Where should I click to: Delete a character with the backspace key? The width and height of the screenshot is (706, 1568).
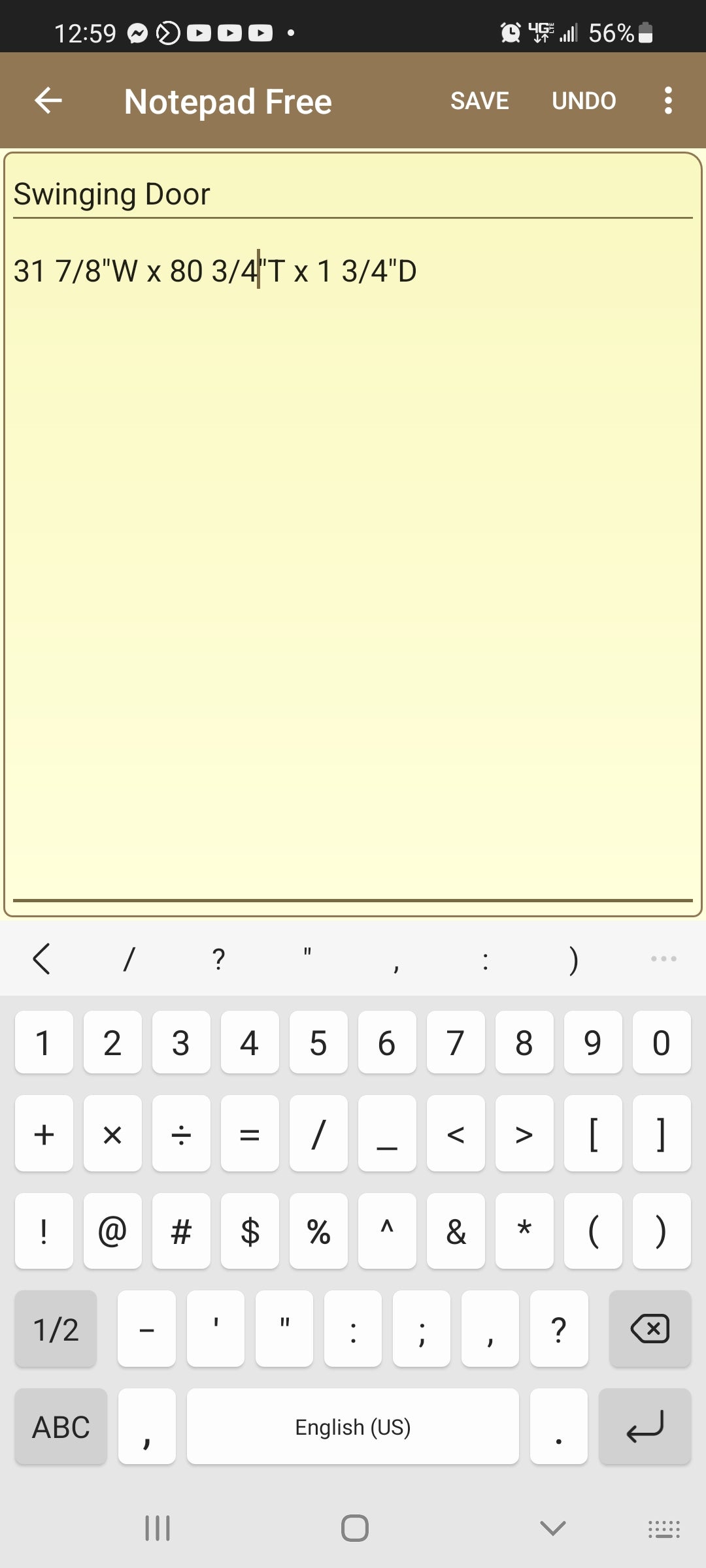click(649, 1329)
